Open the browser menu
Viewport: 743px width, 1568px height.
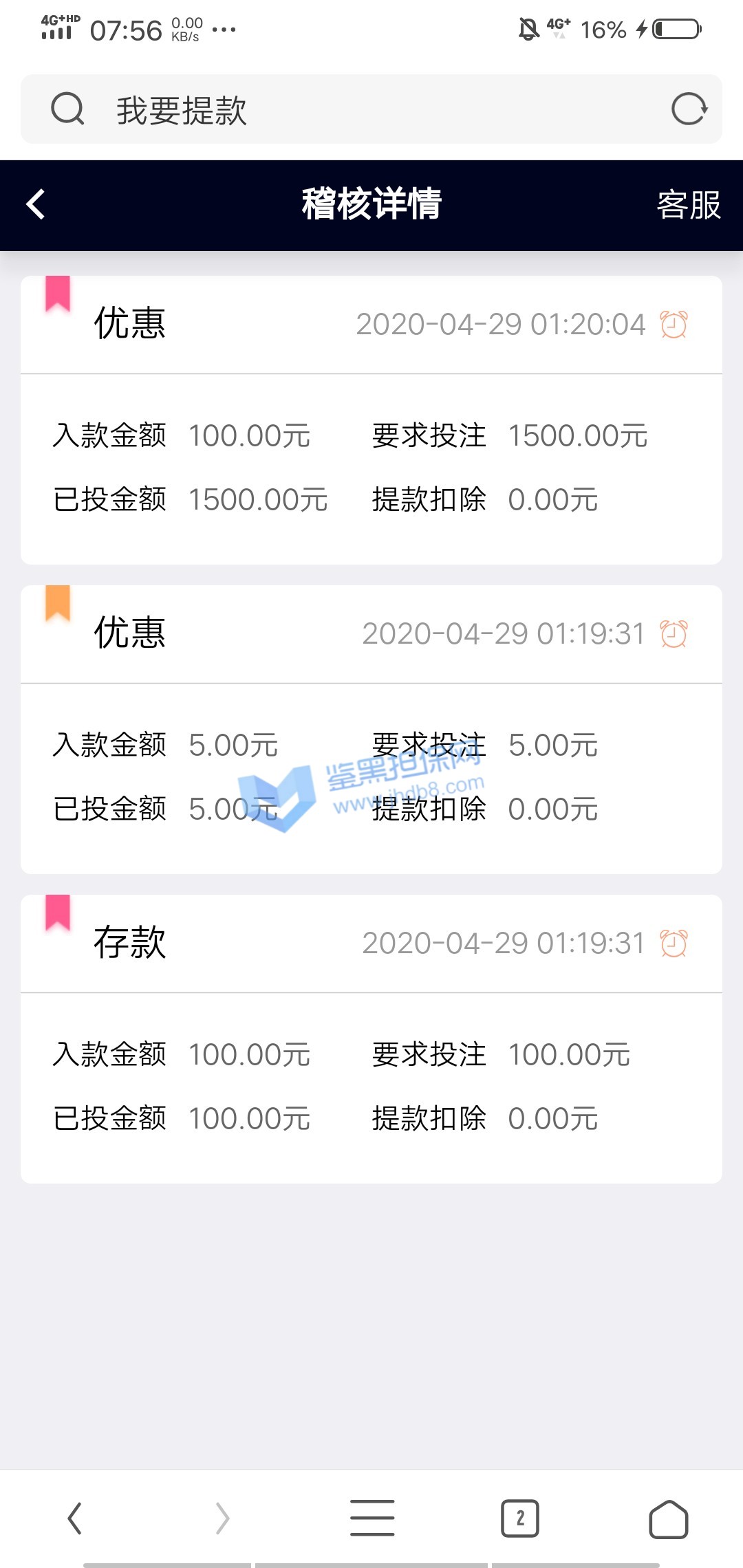pos(372,1518)
